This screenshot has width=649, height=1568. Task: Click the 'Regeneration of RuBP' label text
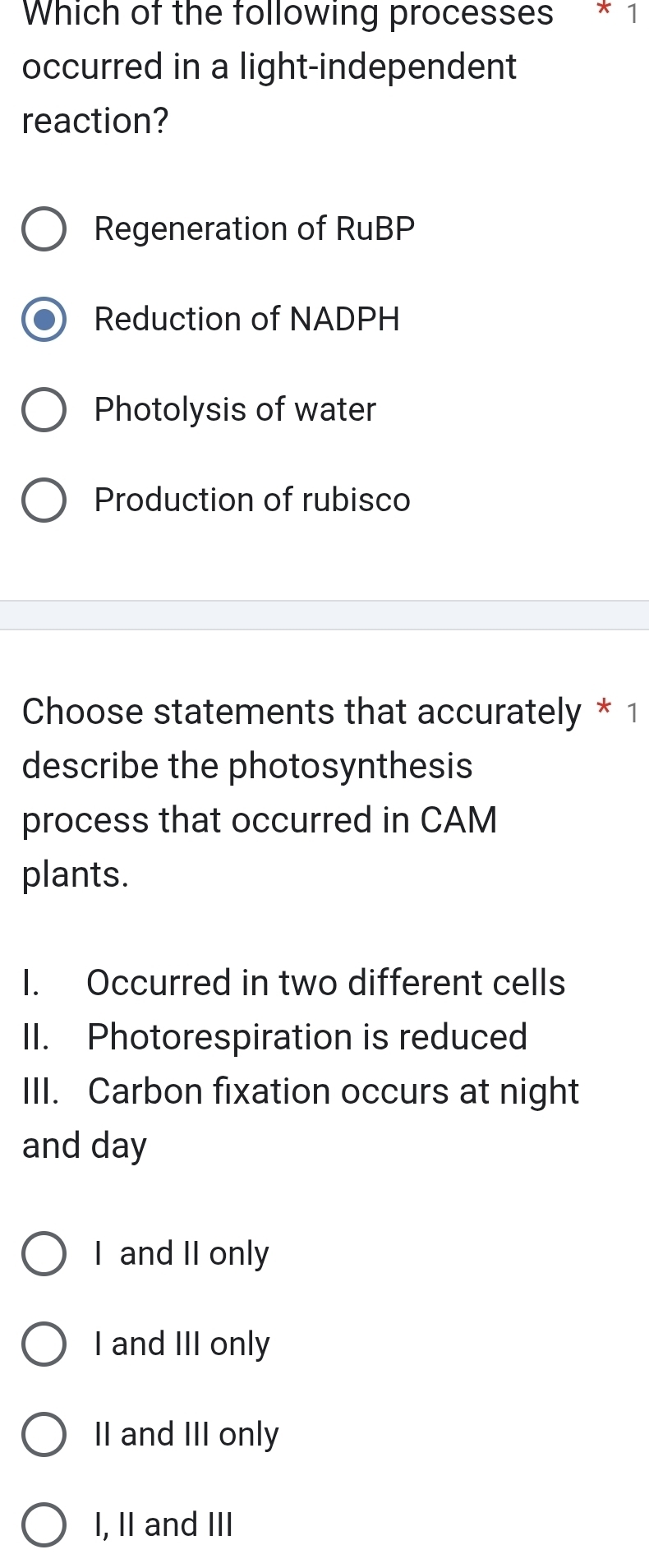pyautogui.click(x=255, y=228)
